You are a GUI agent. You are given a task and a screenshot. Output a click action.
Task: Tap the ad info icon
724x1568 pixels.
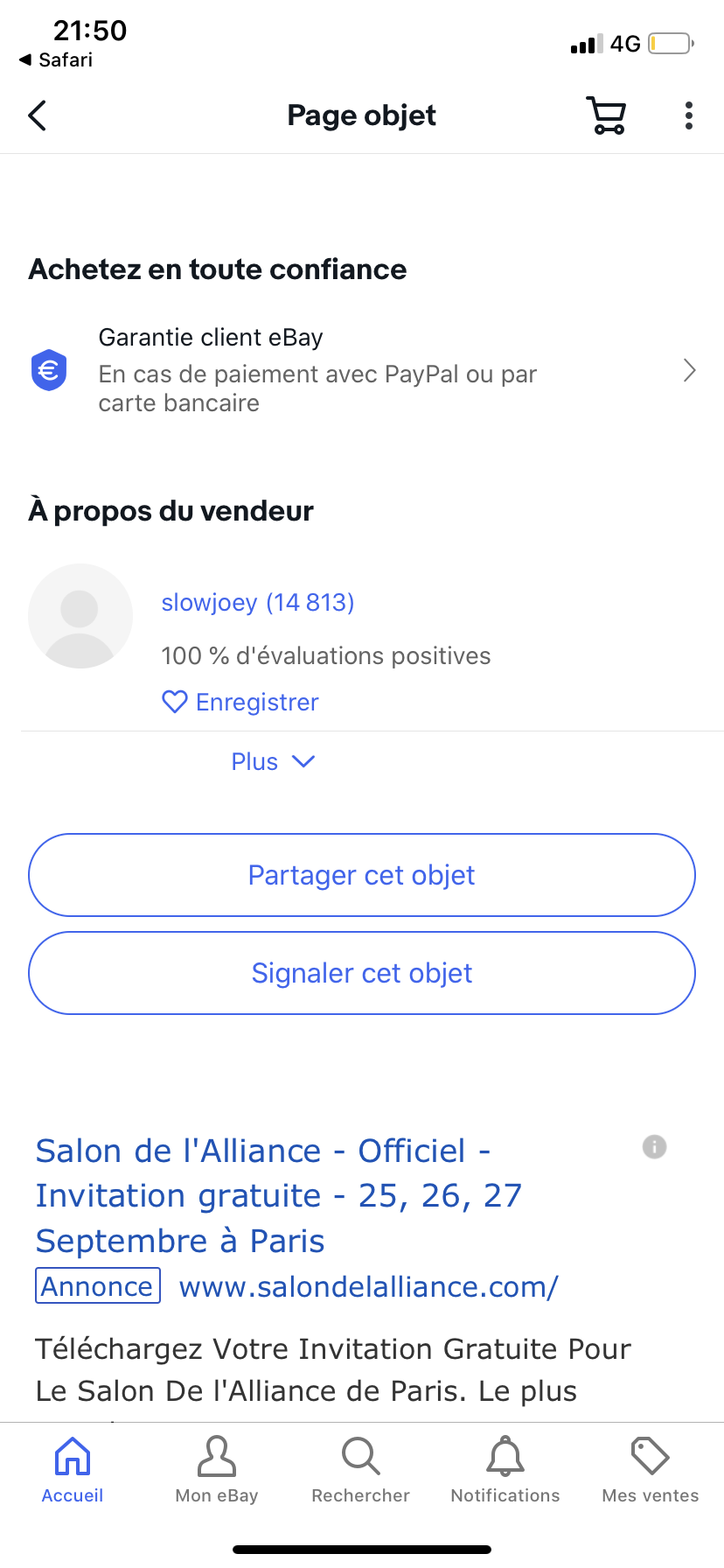[654, 1146]
